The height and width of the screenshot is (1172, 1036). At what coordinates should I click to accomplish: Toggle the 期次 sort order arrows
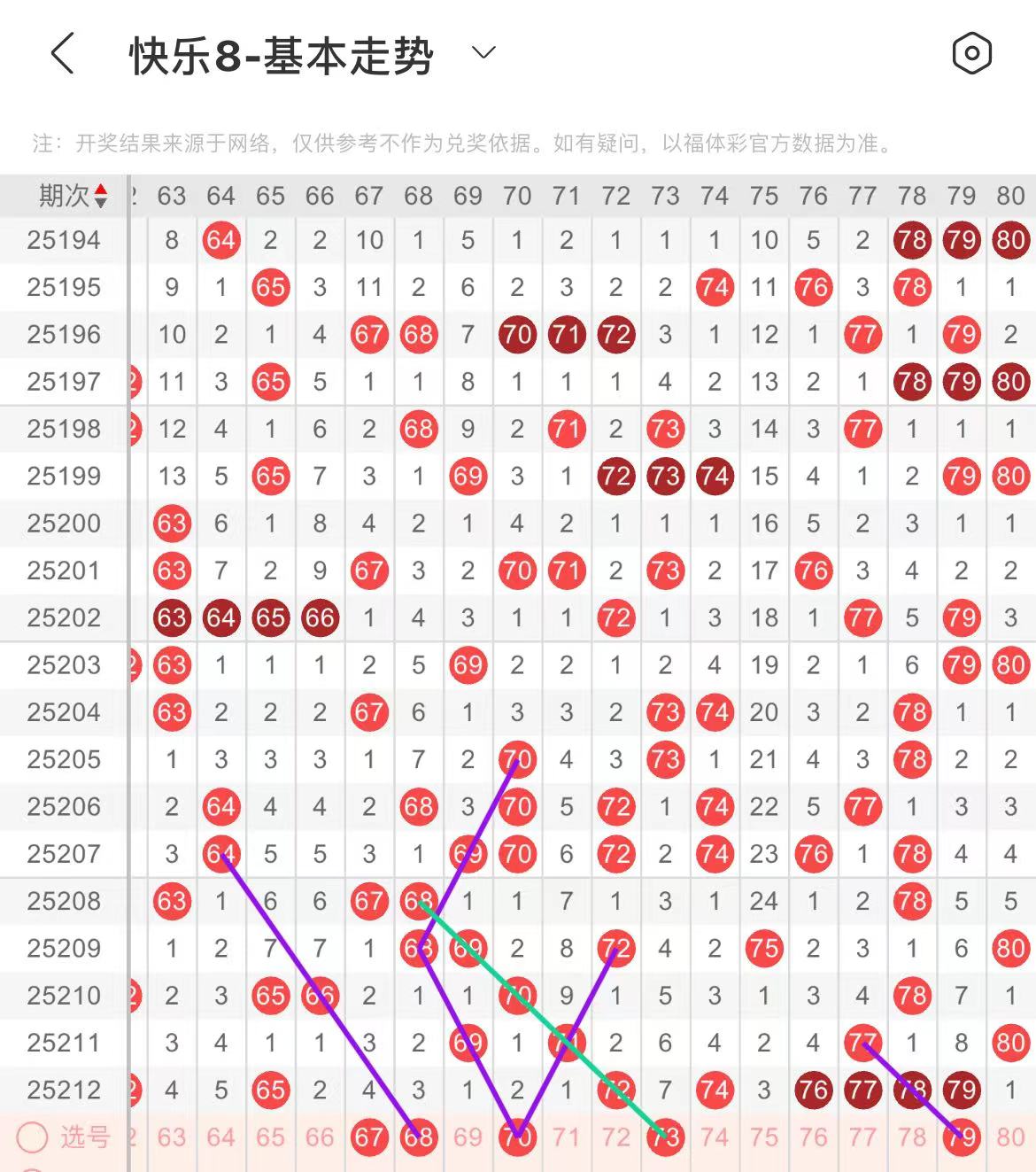[x=100, y=196]
